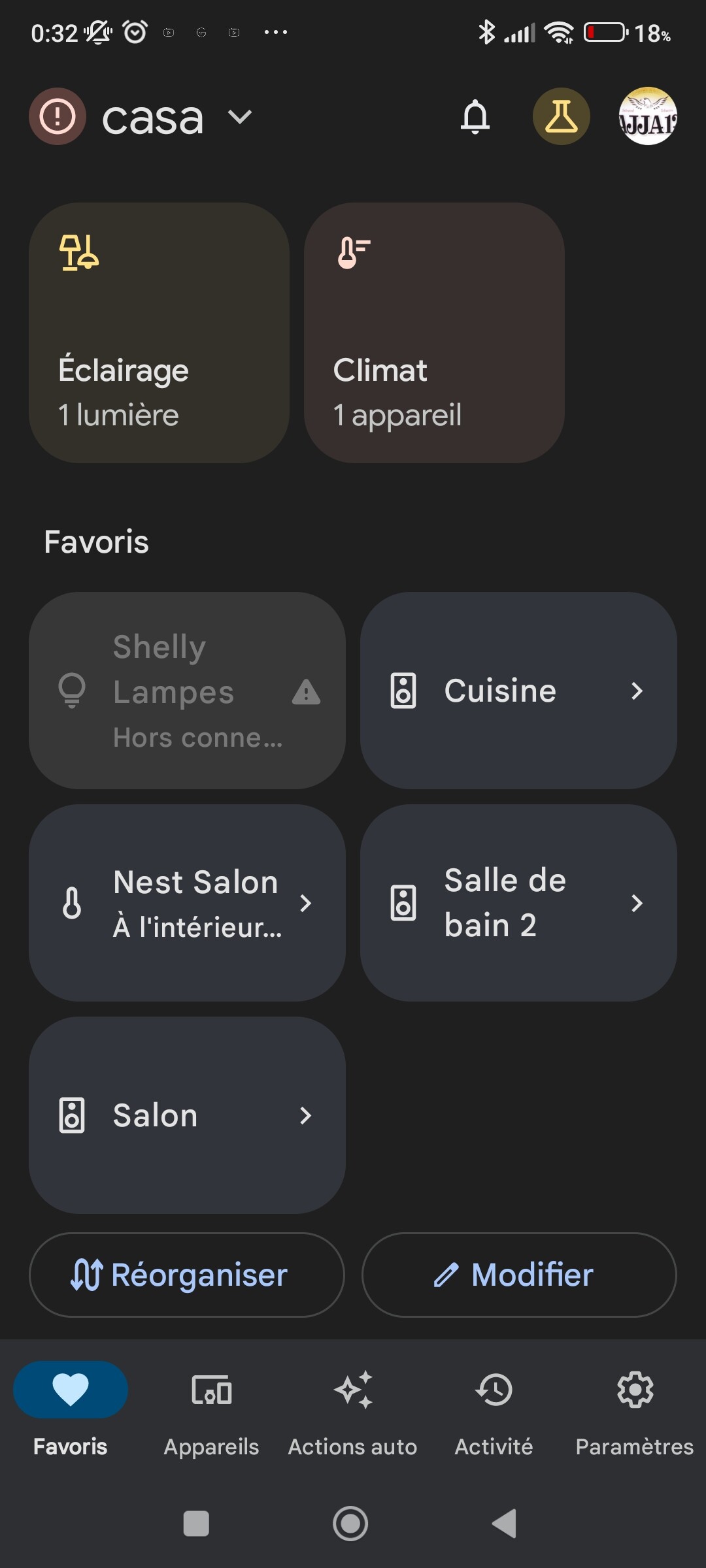
Task: Open the Climat card
Action: point(434,333)
